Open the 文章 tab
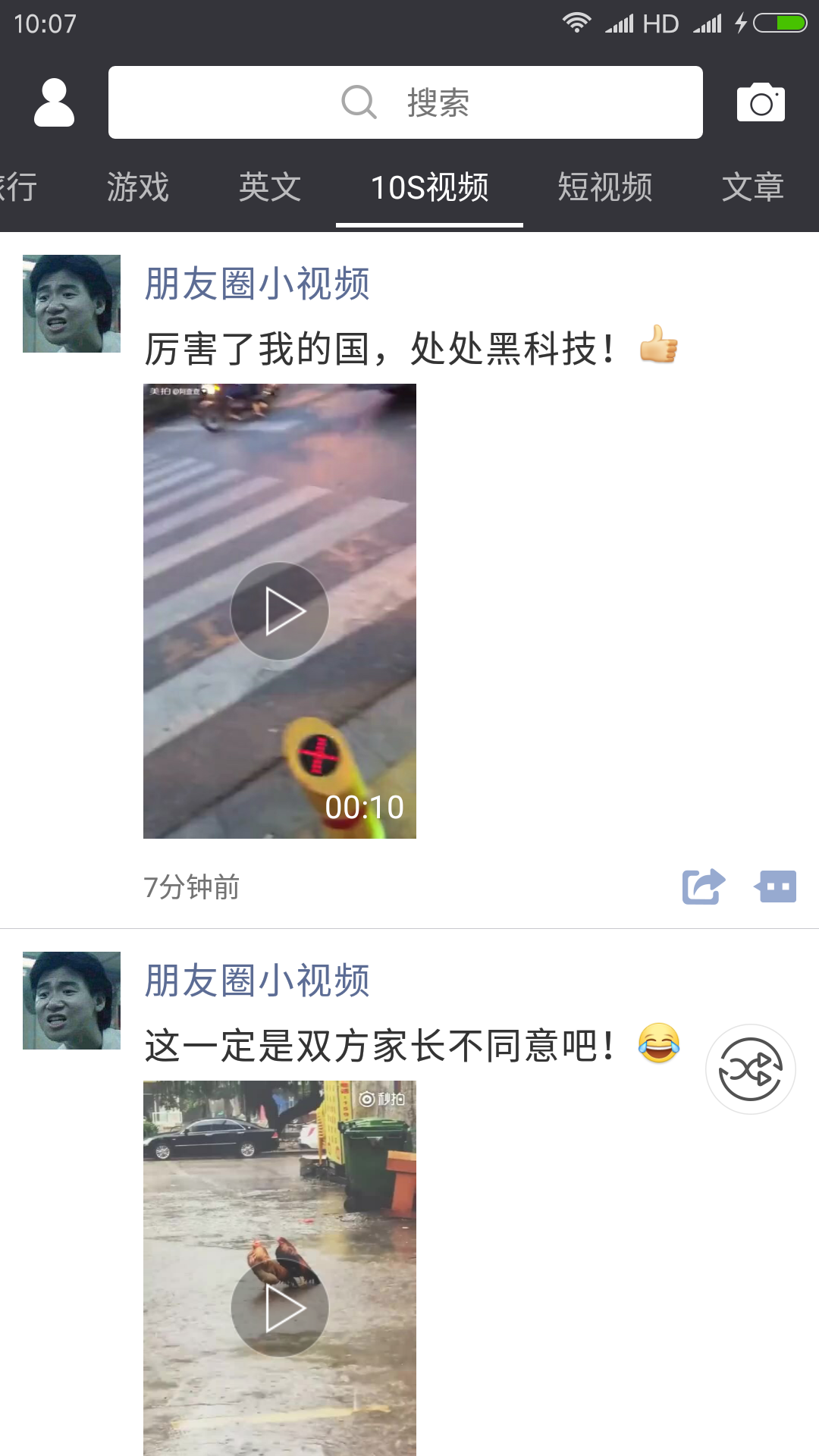 pos(755,187)
